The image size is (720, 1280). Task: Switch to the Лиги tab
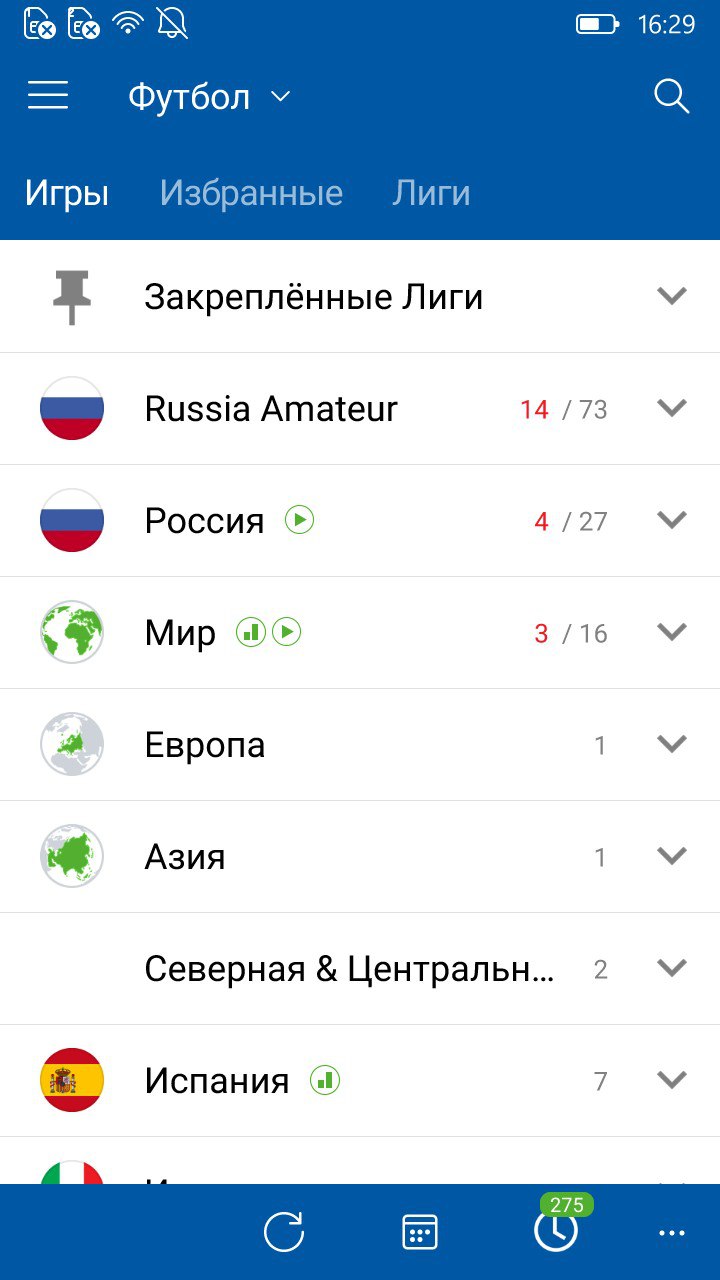click(431, 193)
